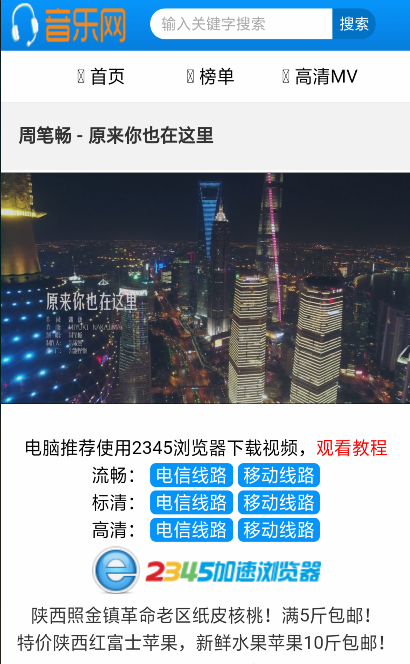Play the 原来你也在这里 music video
410x664 pixels.
tap(205, 288)
